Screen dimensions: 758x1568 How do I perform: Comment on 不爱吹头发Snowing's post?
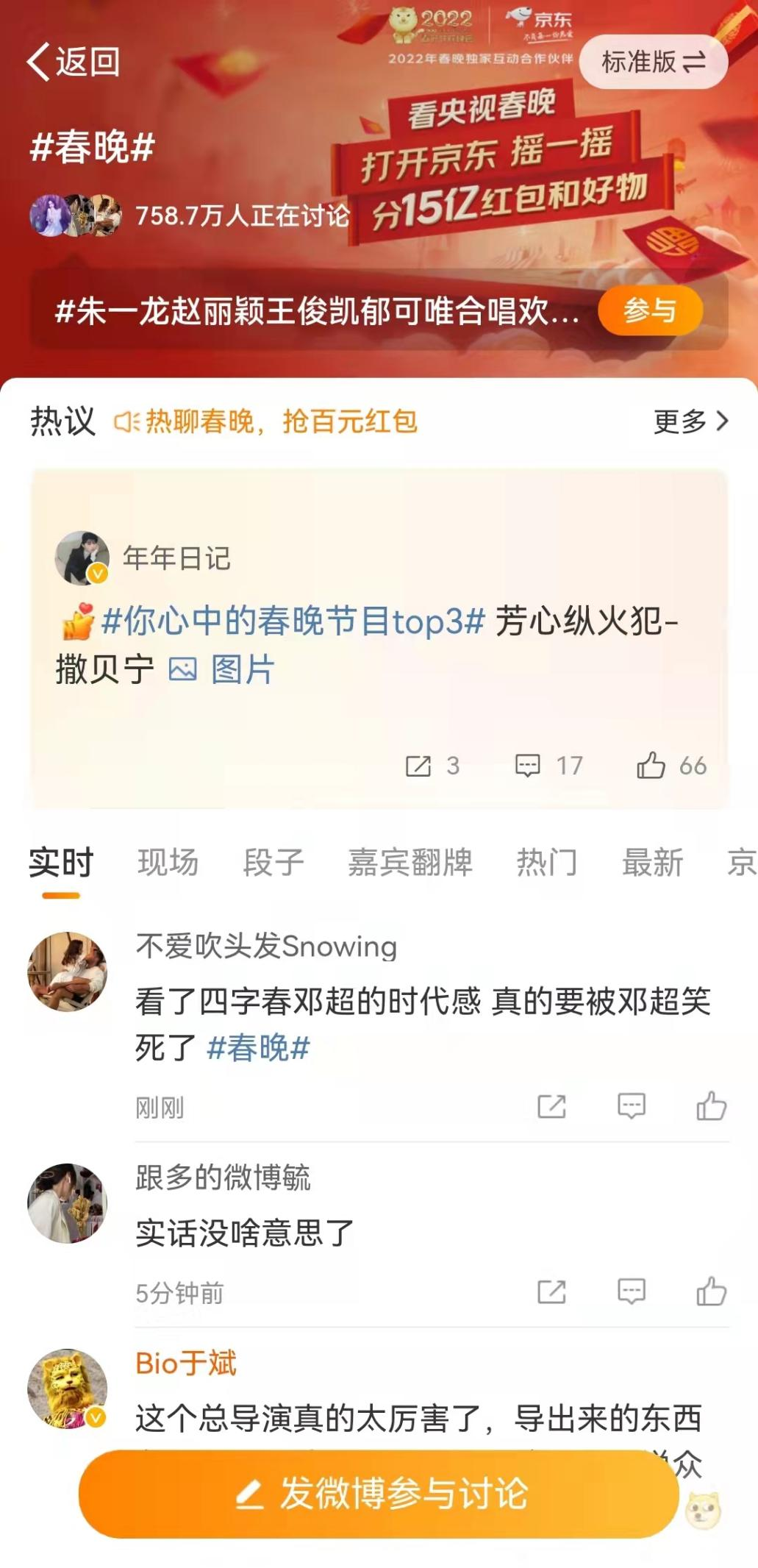[631, 1106]
